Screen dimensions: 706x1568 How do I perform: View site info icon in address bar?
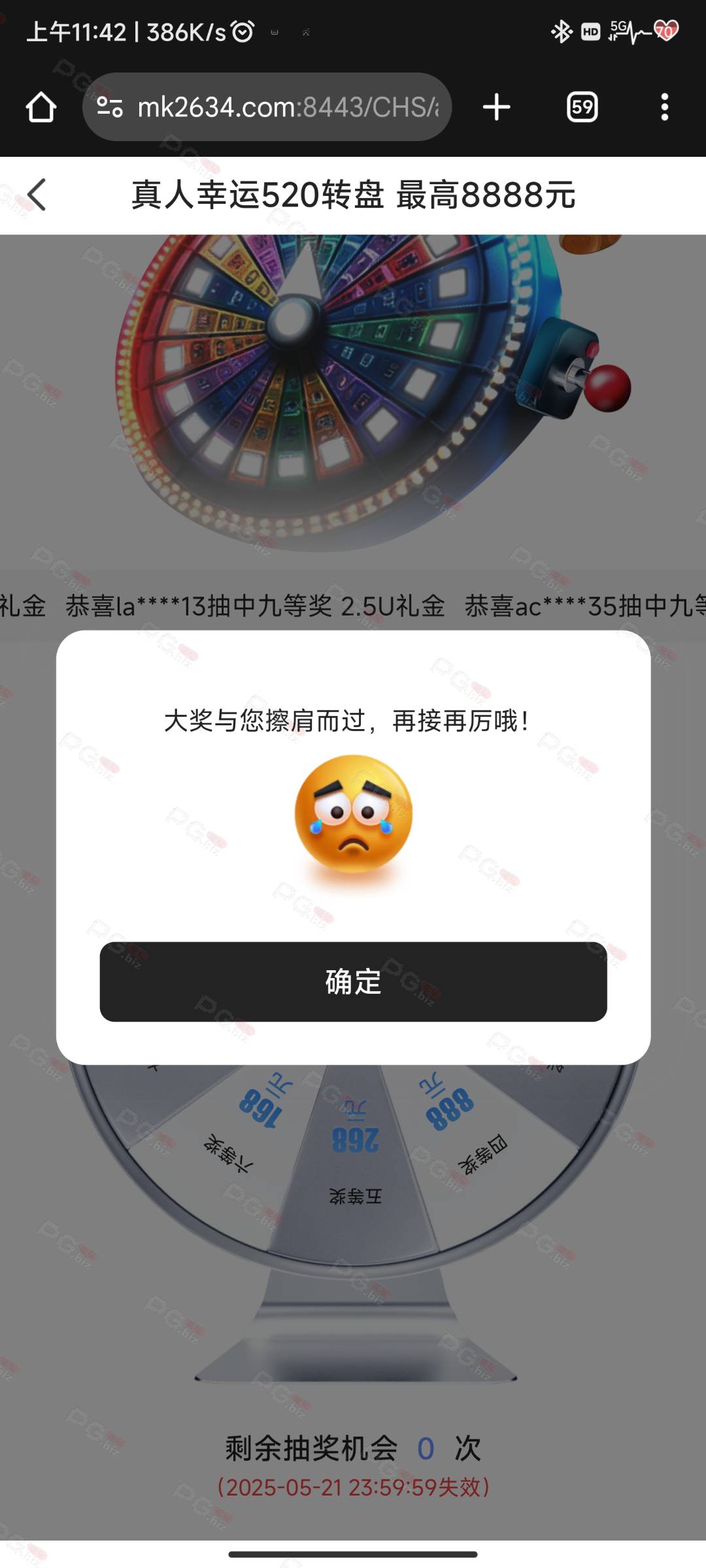(x=109, y=106)
